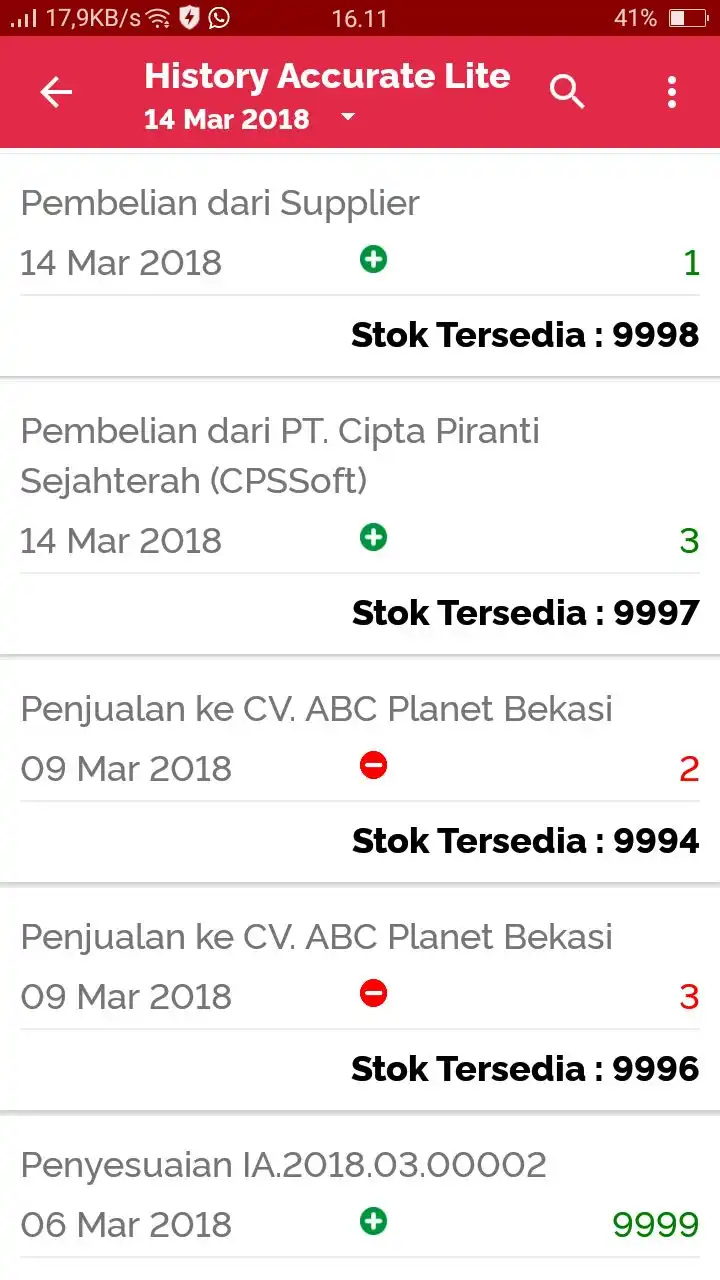Open the Penjualan entry with stock 9994

pyautogui.click(x=360, y=771)
